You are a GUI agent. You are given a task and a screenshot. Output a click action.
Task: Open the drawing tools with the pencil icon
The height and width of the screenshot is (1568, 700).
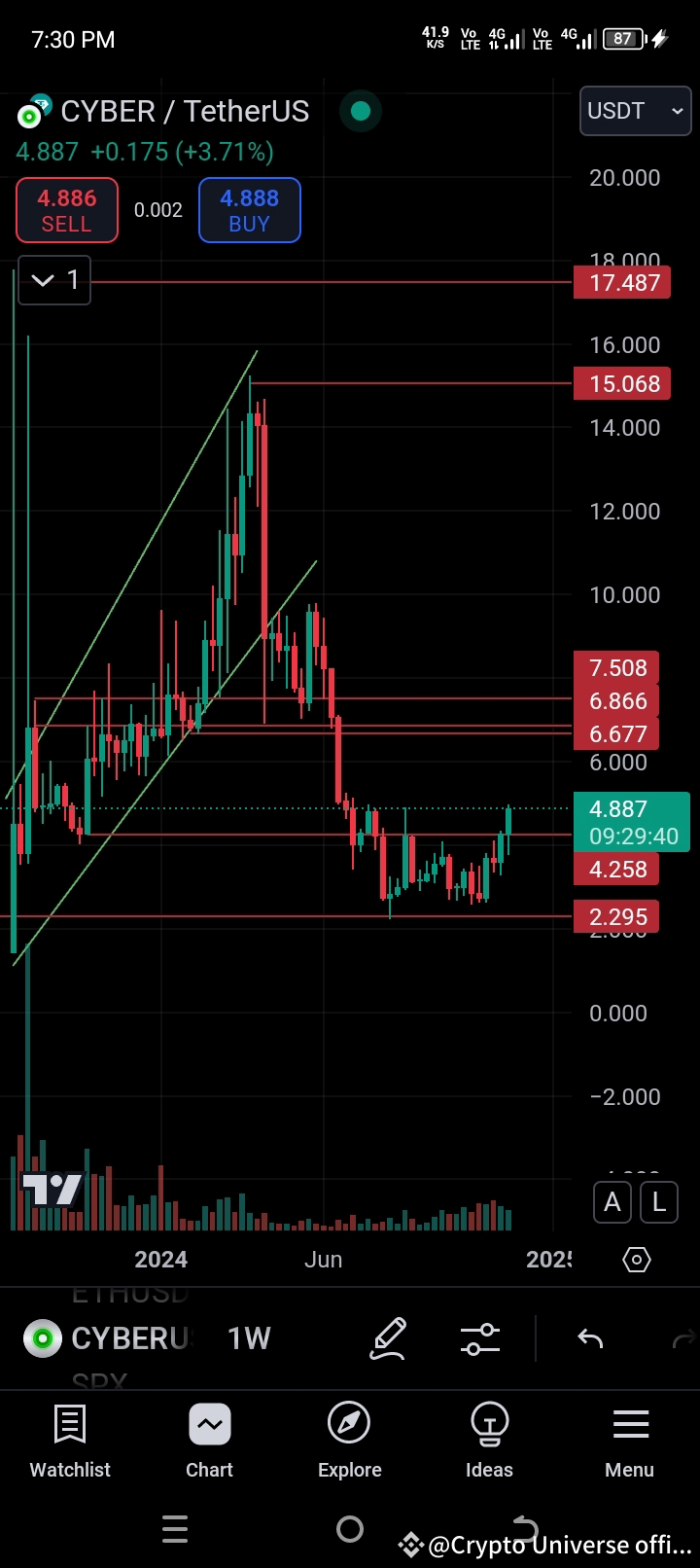tap(388, 1338)
